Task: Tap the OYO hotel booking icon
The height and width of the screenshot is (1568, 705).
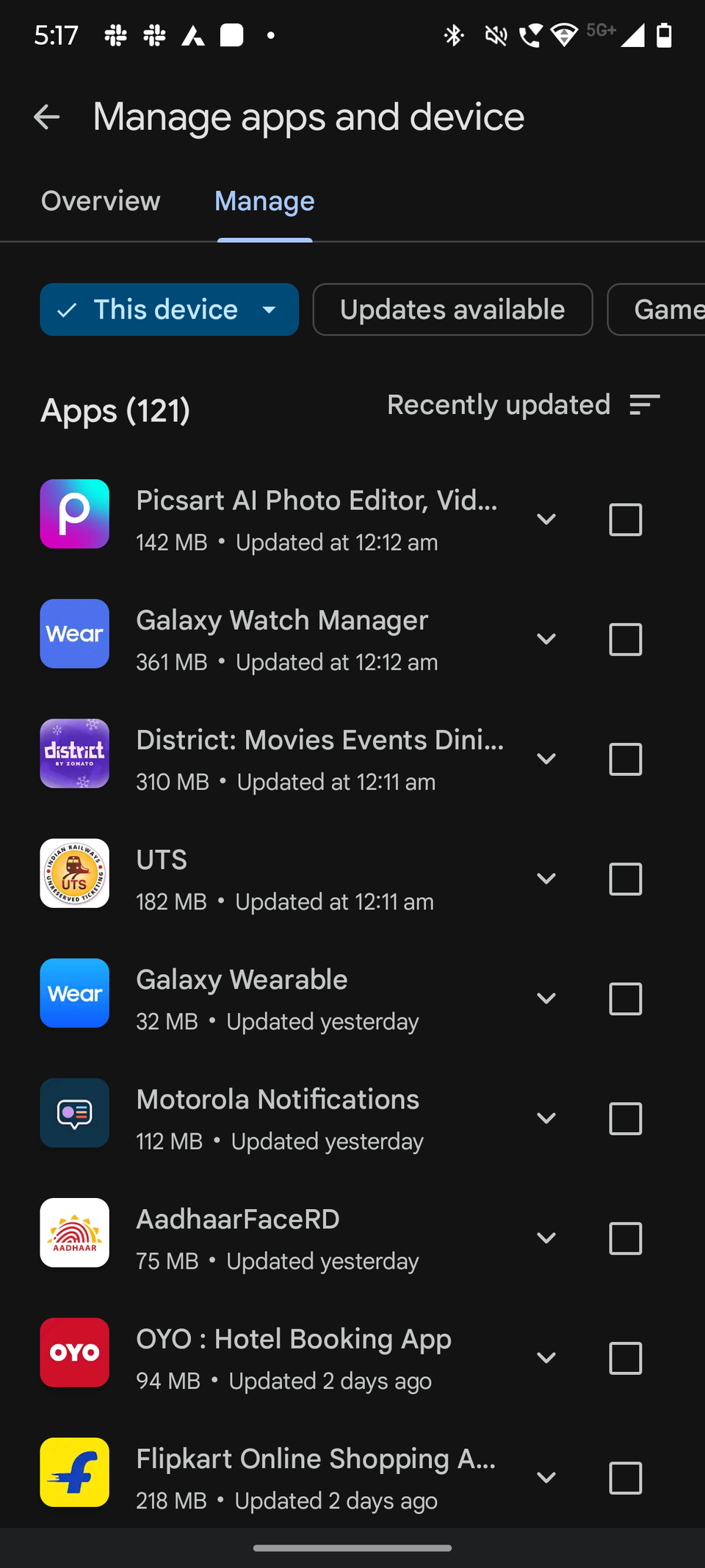Action: pos(74,1353)
